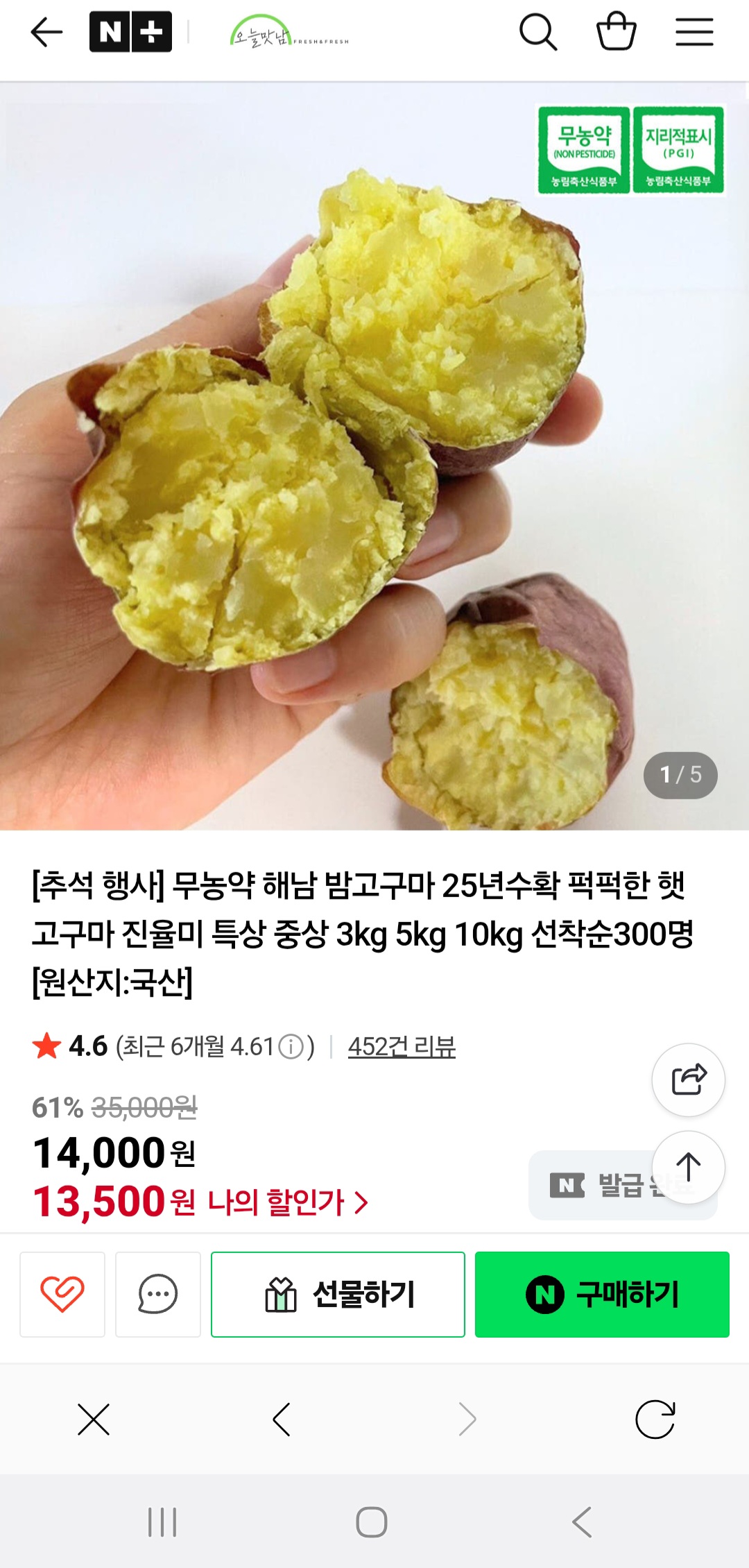749x1568 pixels.
Task: Go back with the top-left arrow
Action: coord(46,32)
